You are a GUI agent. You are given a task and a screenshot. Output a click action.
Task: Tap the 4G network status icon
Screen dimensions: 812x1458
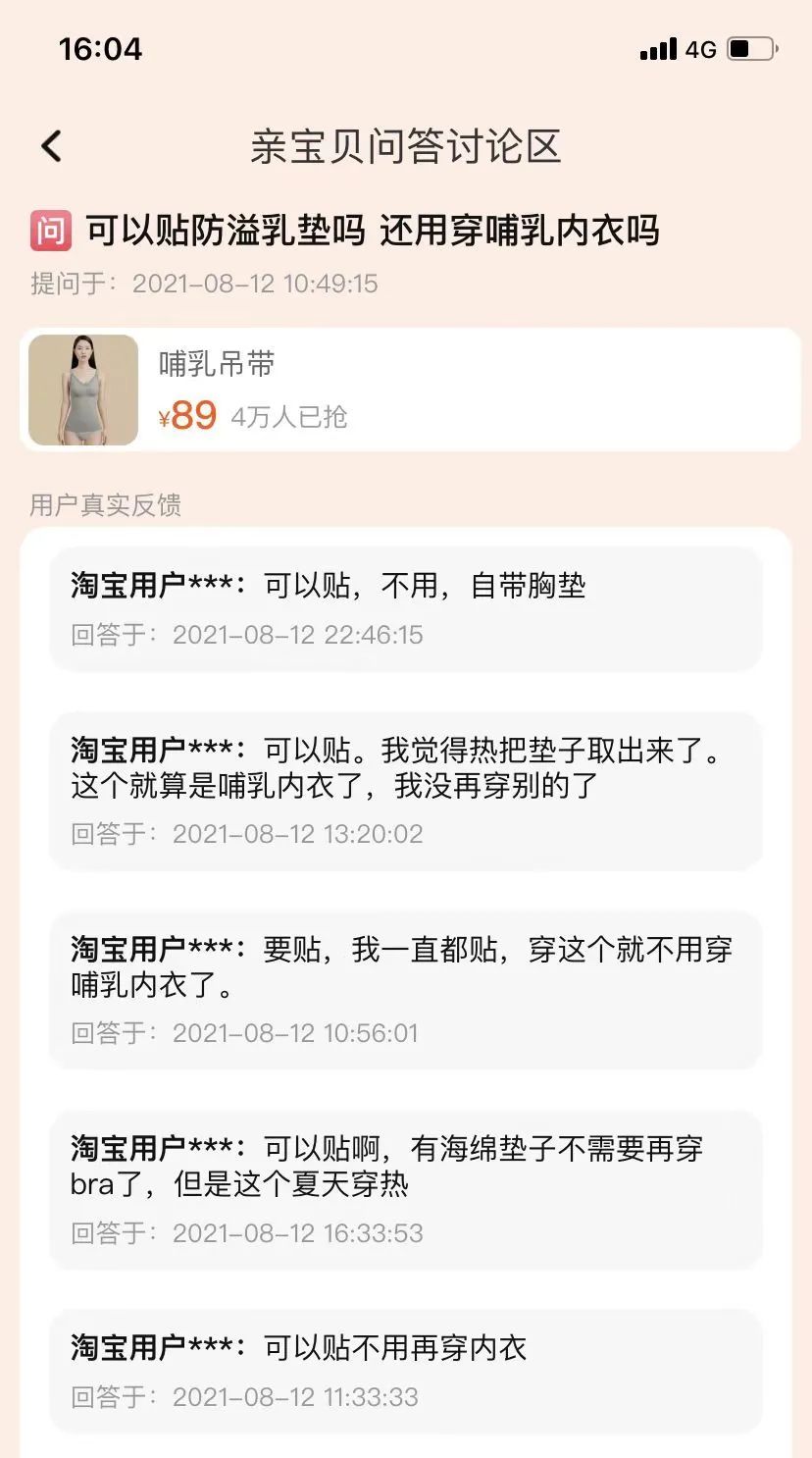click(702, 48)
